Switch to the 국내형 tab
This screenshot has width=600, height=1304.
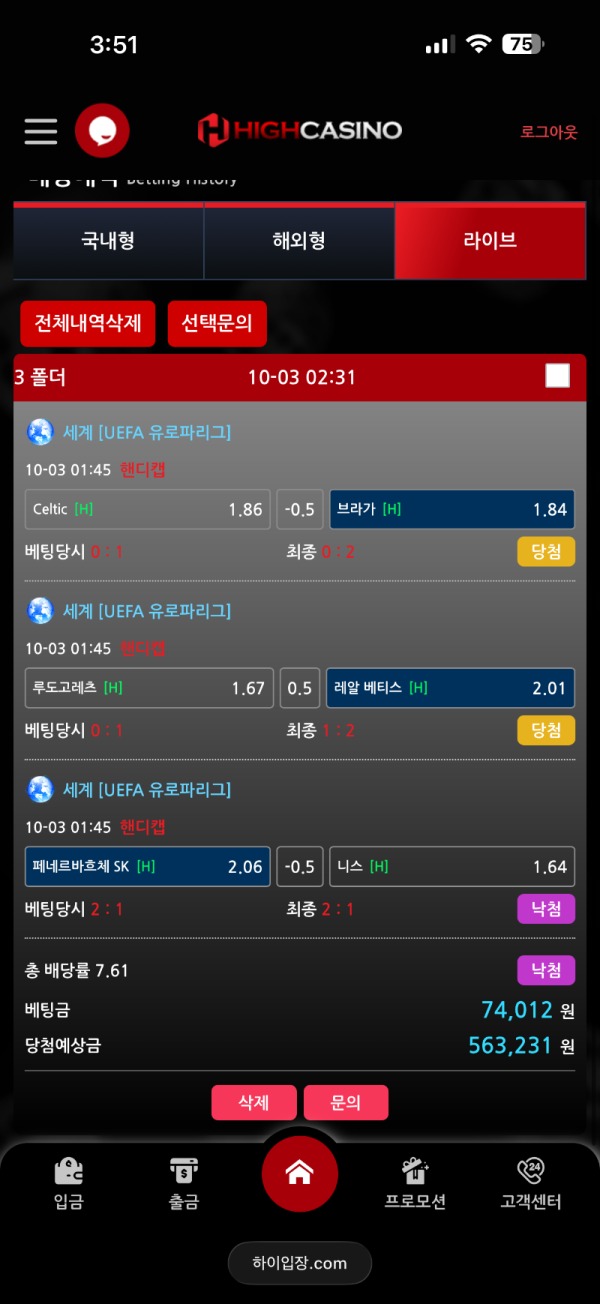point(108,241)
